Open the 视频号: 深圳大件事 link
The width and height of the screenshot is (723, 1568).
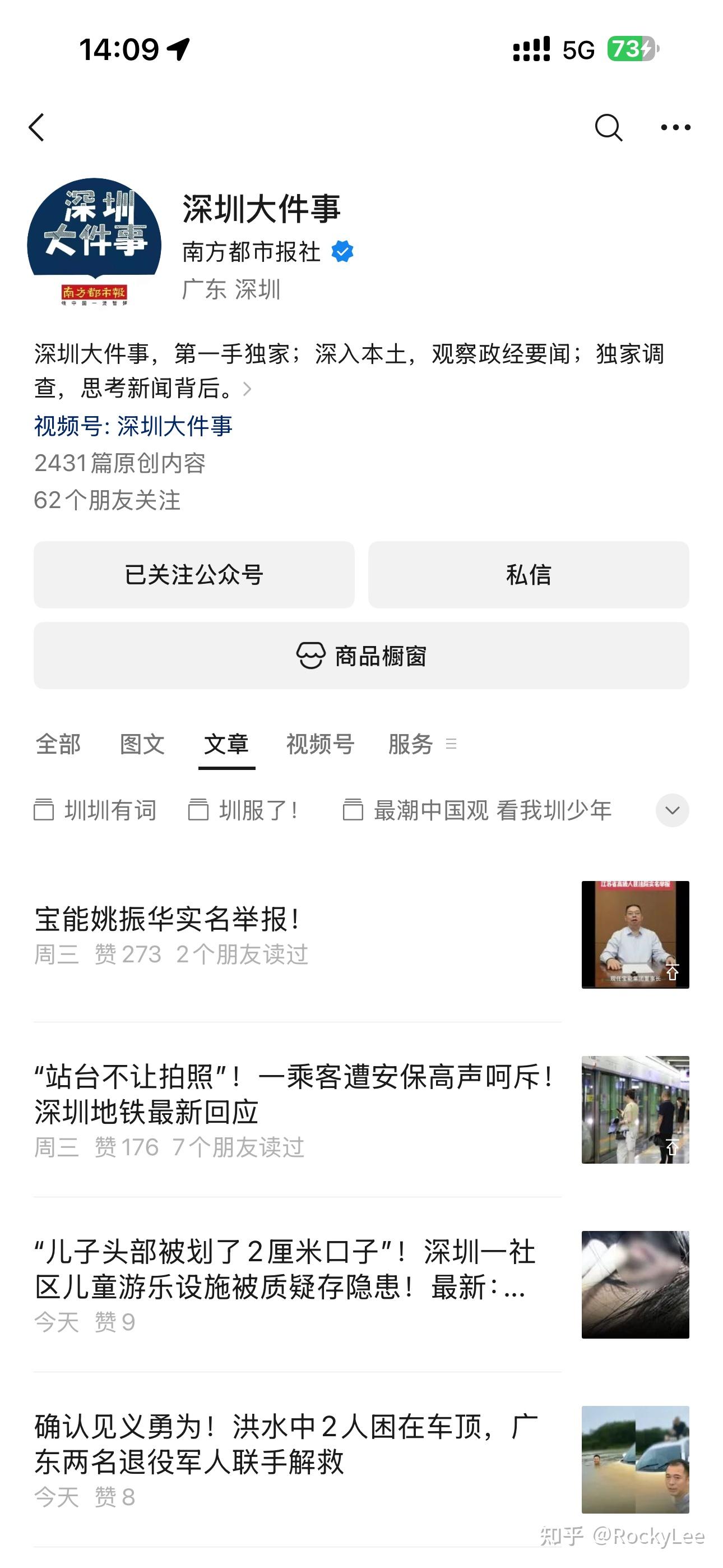(x=133, y=426)
